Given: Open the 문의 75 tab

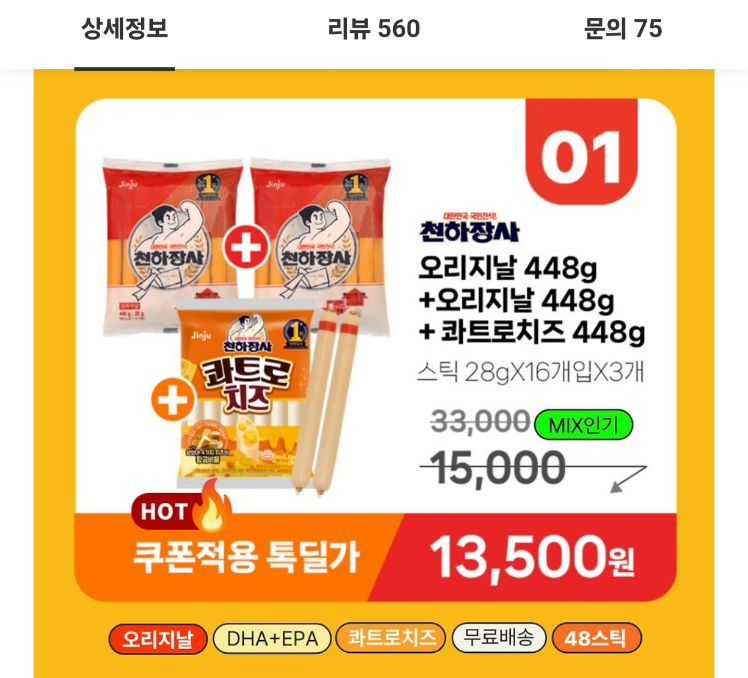Looking at the screenshot, I should (623, 29).
